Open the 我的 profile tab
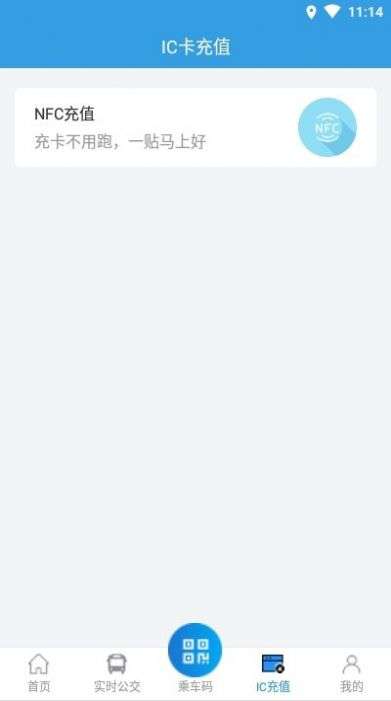 point(352,673)
